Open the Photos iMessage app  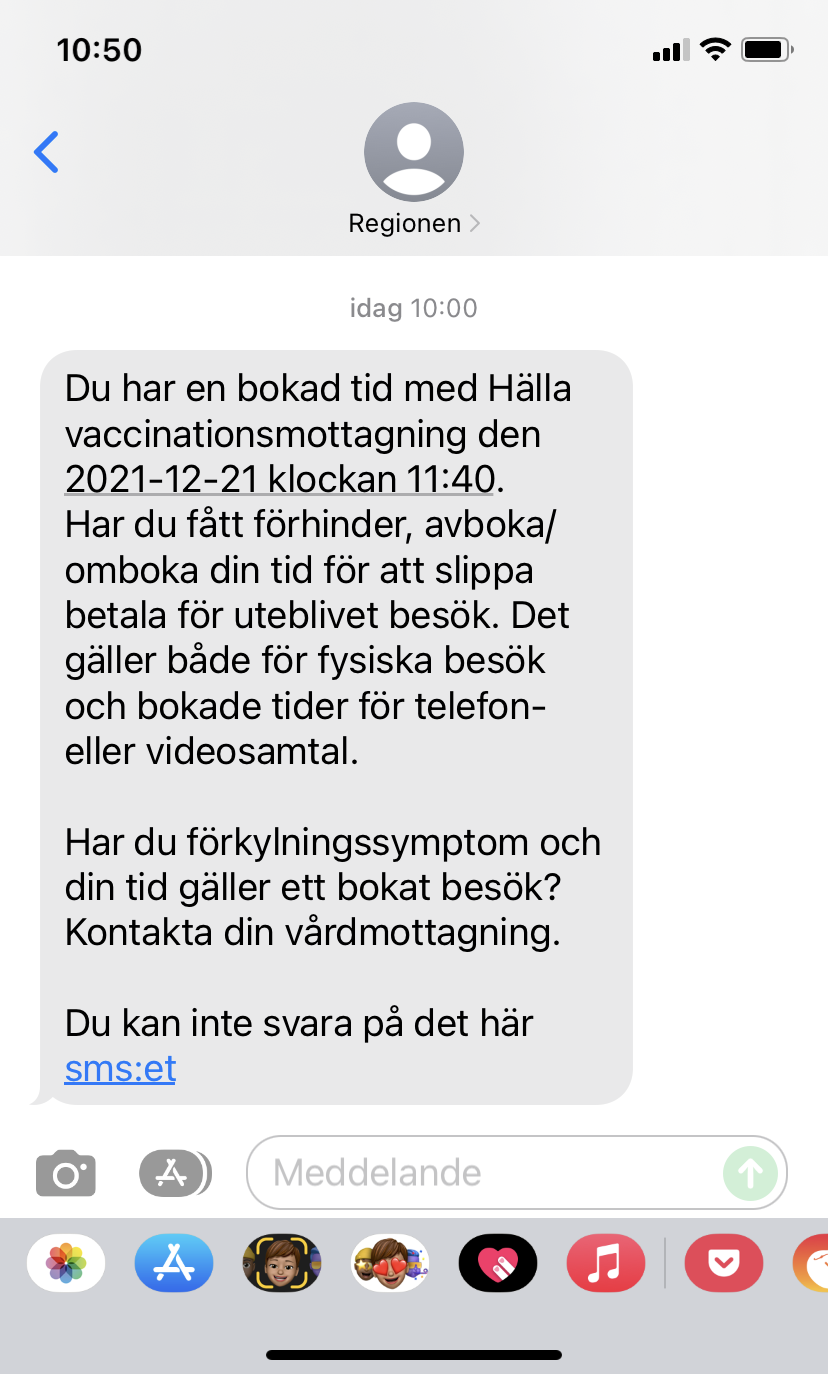pyautogui.click(x=66, y=1263)
